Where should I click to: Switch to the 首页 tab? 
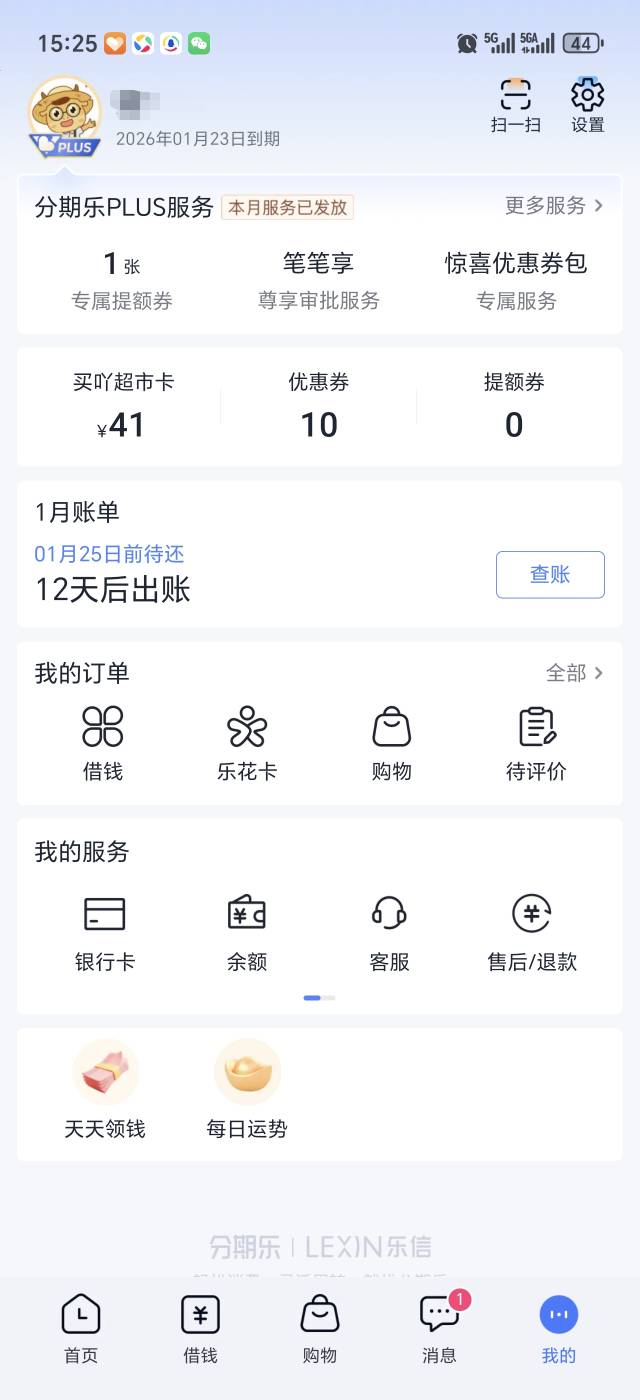click(x=81, y=1328)
